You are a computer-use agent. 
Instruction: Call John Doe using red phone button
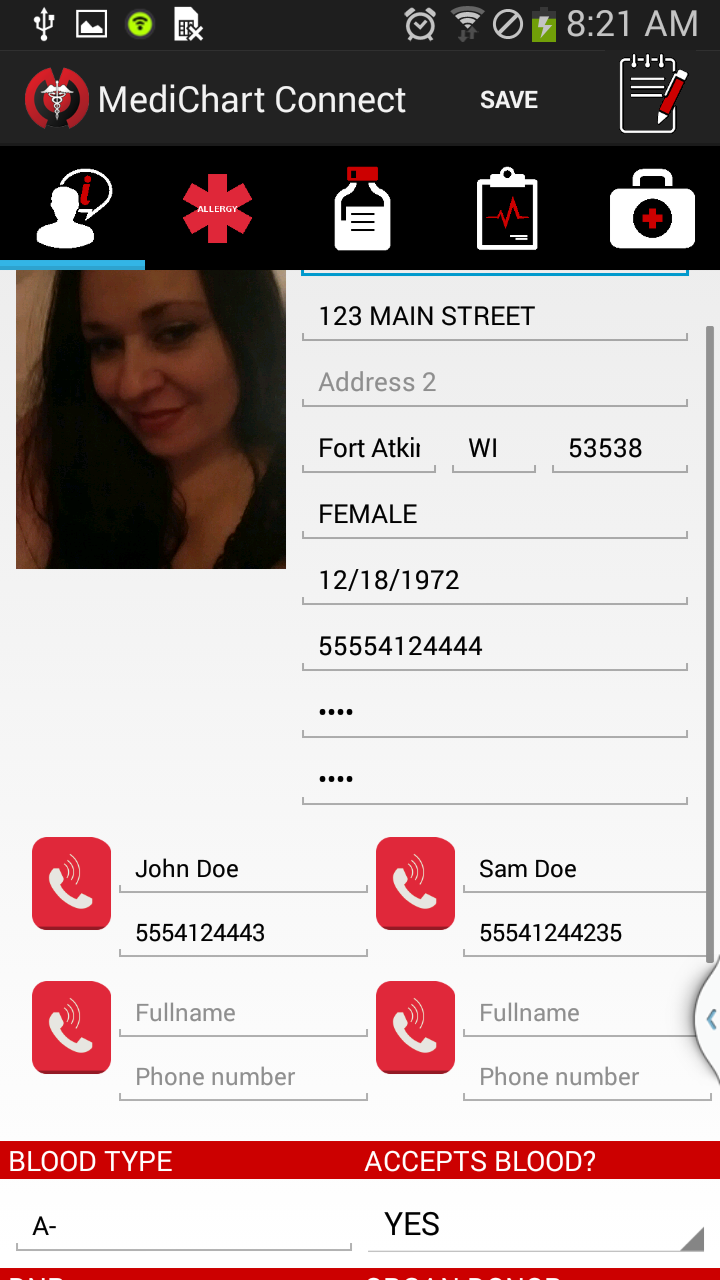pos(71,883)
